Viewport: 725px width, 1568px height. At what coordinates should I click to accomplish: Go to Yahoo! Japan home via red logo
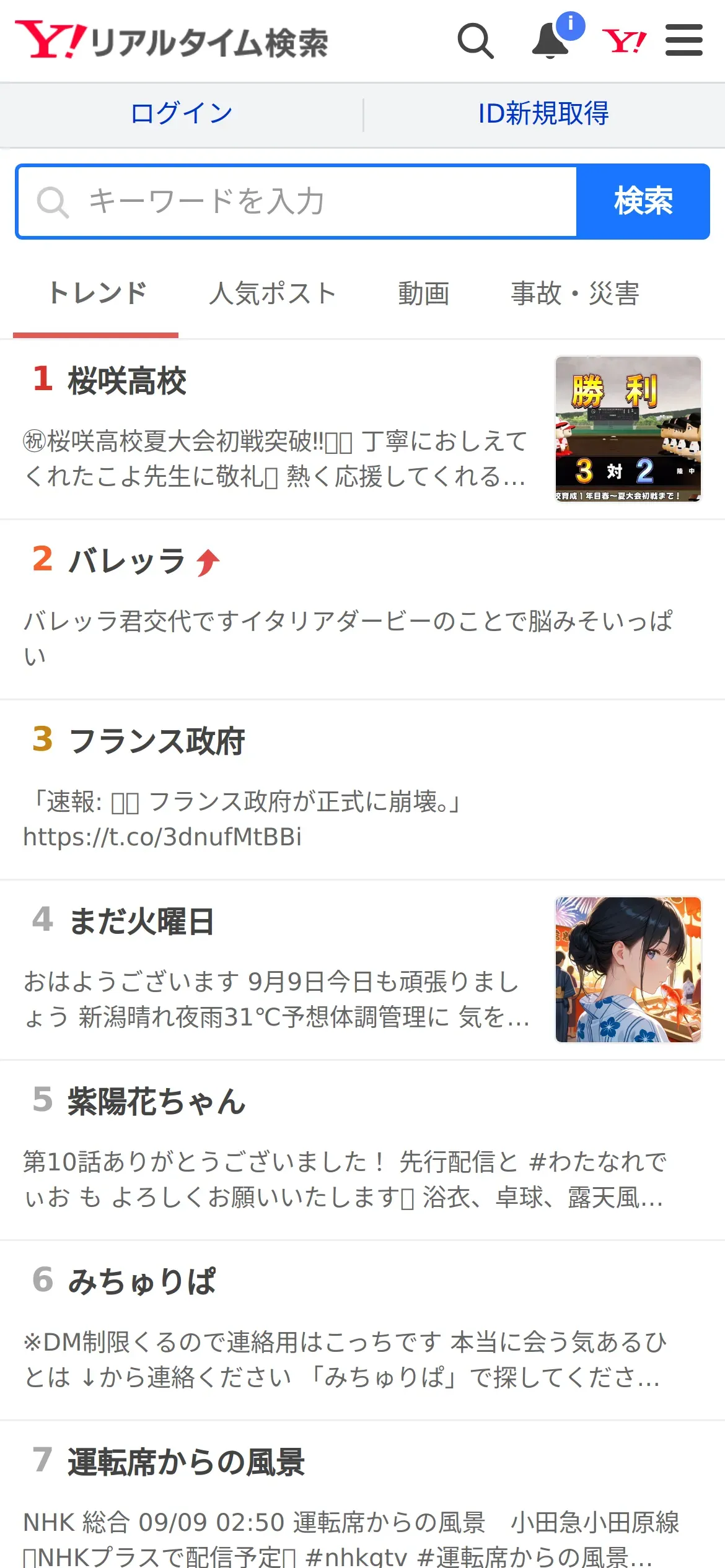(x=624, y=41)
